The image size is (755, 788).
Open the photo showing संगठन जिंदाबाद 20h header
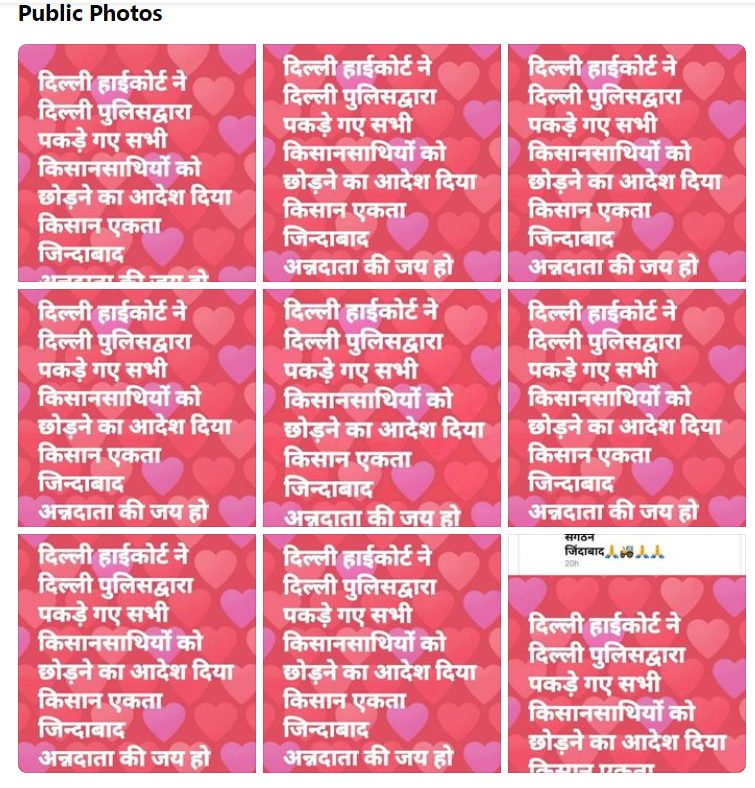pyautogui.click(x=626, y=653)
